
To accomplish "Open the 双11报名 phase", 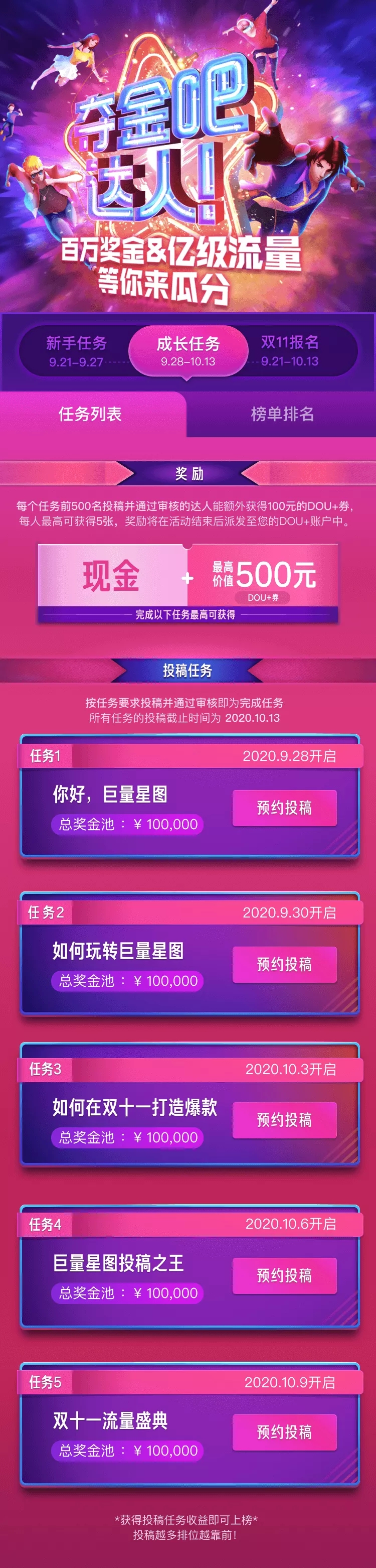I will click(290, 351).
